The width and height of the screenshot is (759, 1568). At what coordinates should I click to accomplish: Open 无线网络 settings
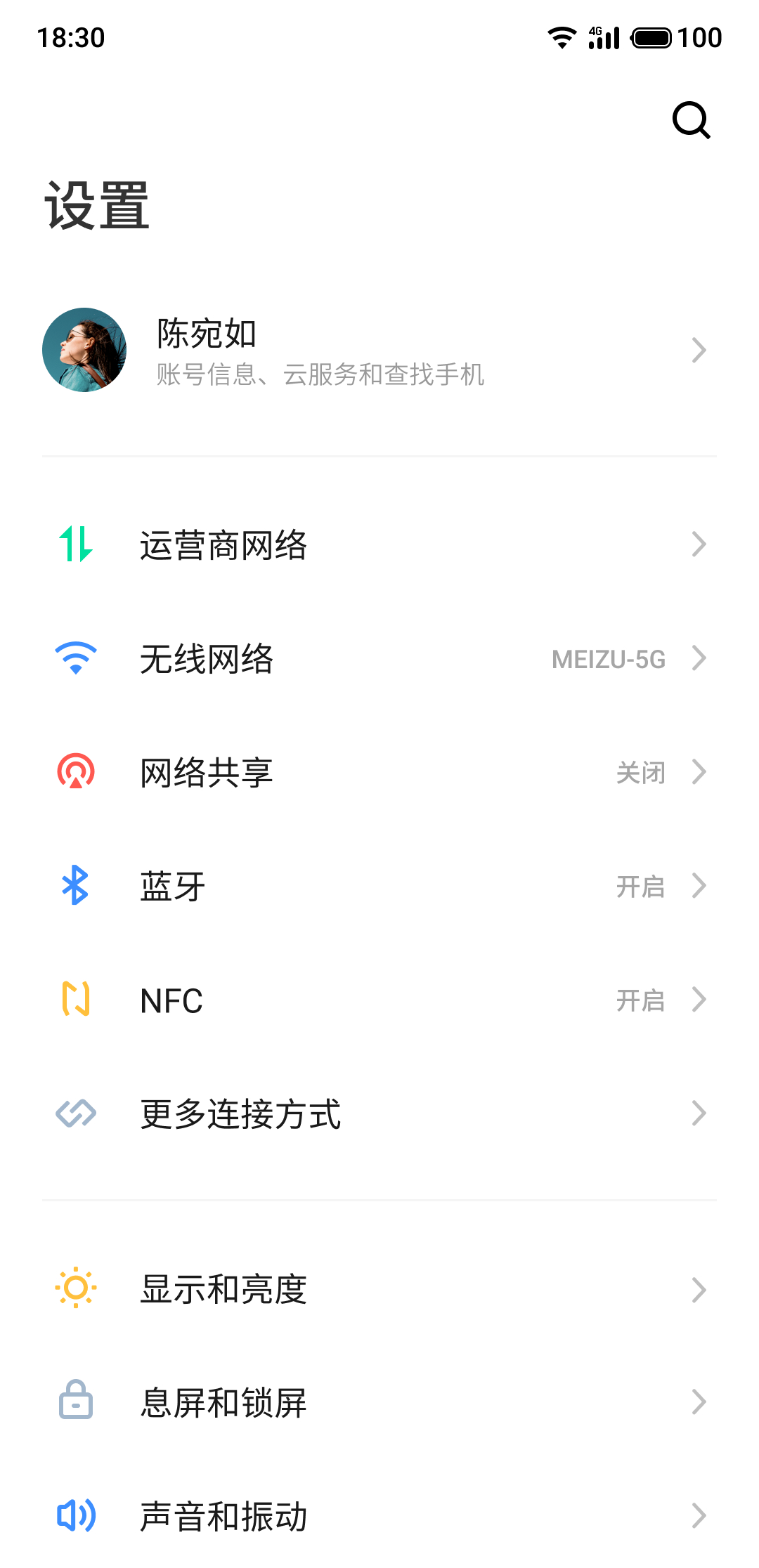coord(379,659)
